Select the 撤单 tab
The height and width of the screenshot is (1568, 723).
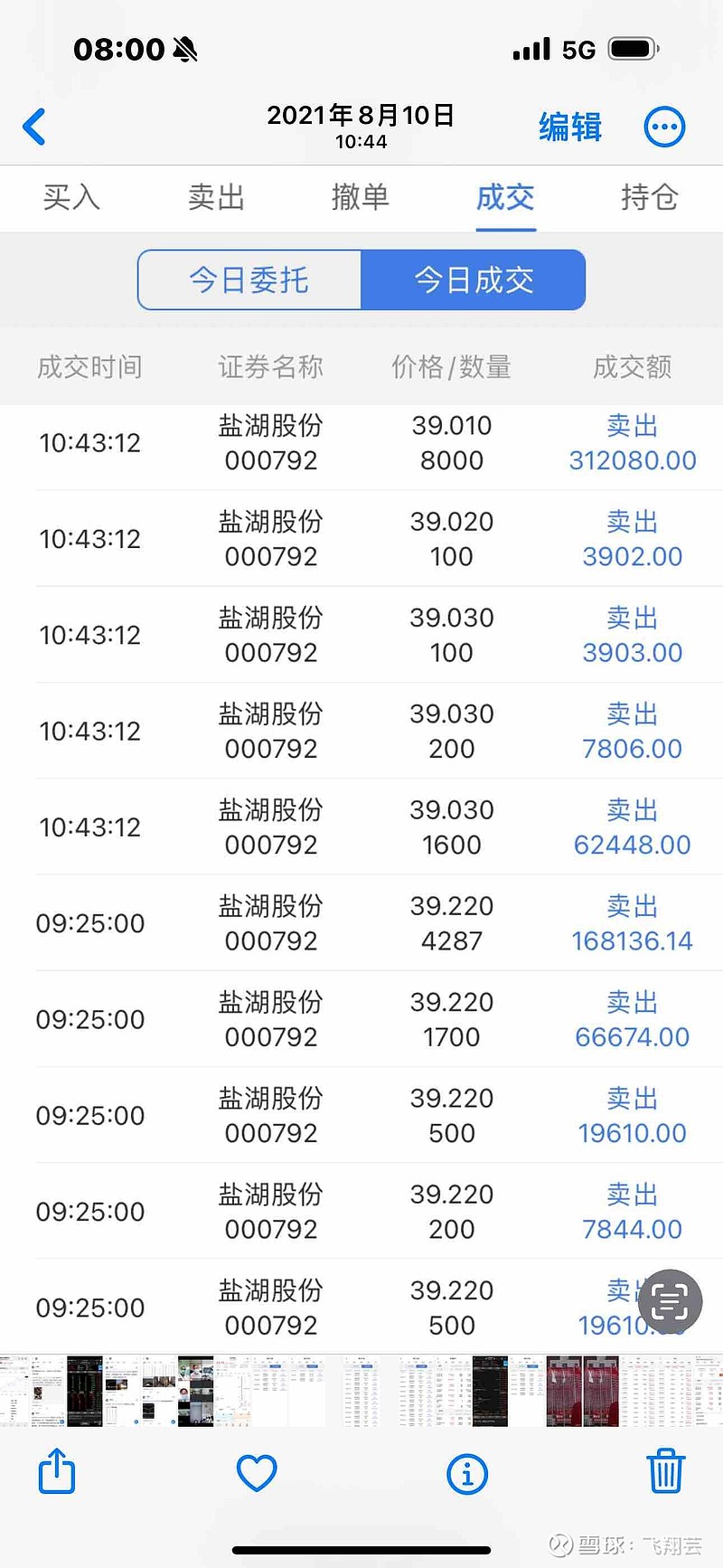pyautogui.click(x=361, y=198)
